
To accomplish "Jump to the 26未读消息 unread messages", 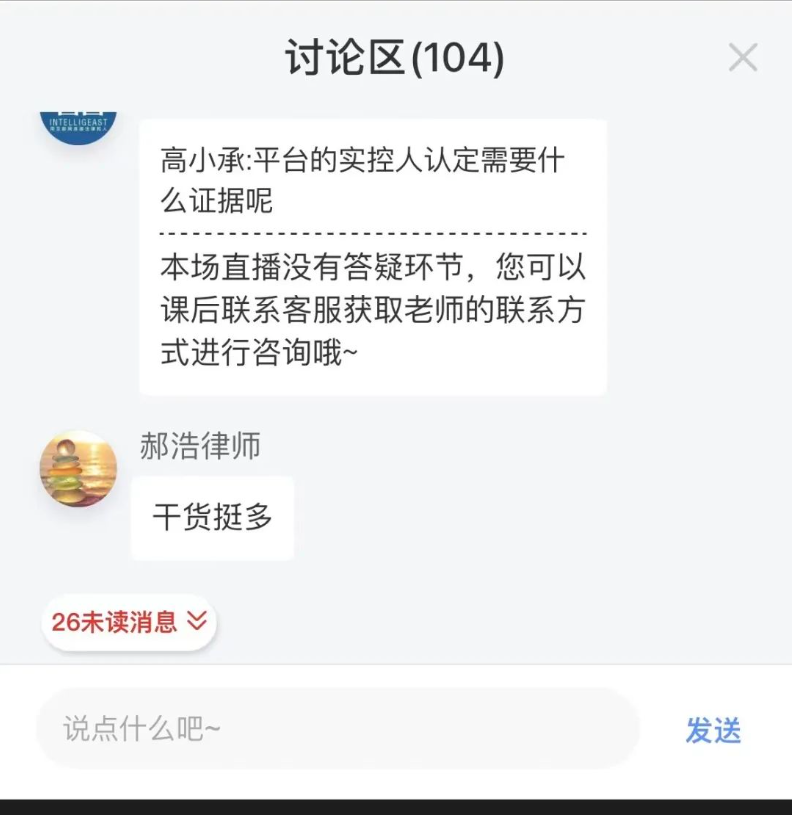I will coord(129,622).
